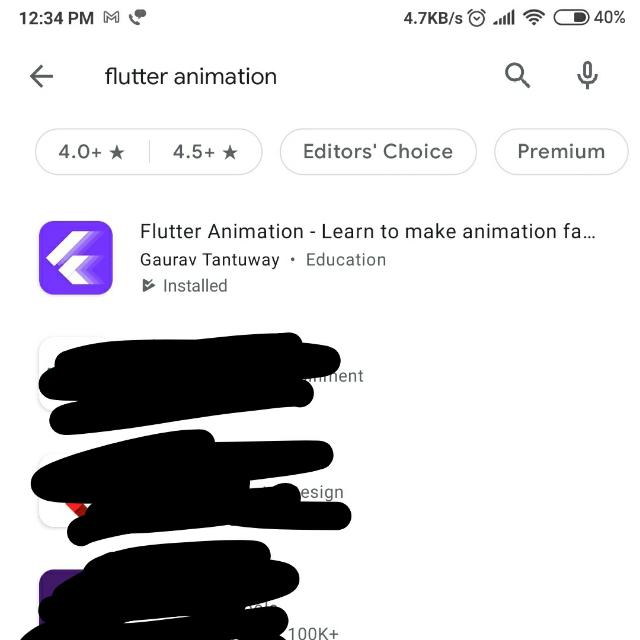Image resolution: width=640 pixels, height=640 pixels.
Task: Apply the Editors' Choice filter
Action: [x=378, y=152]
